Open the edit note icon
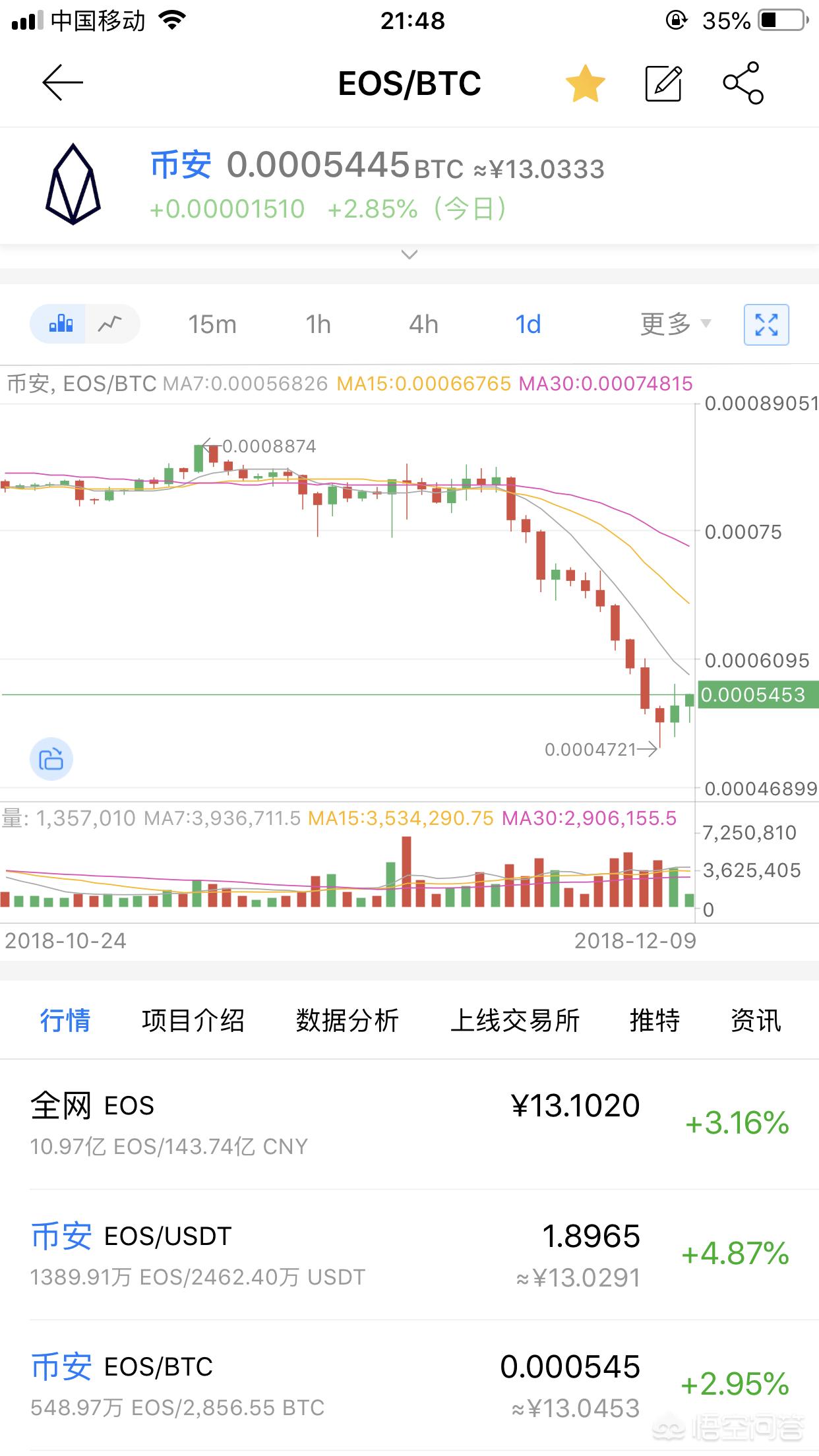 point(663,84)
